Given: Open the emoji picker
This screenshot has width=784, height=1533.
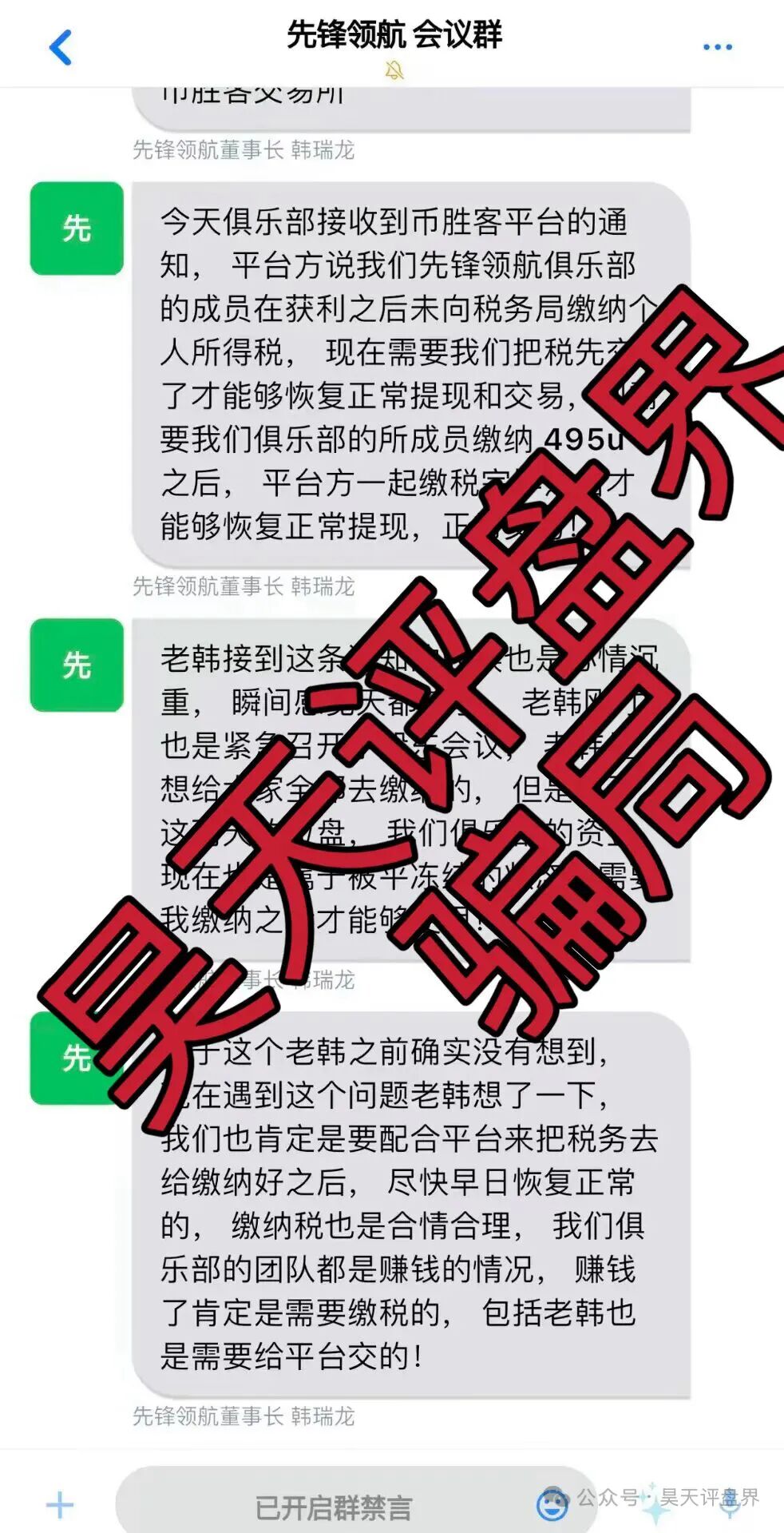Looking at the screenshot, I should 552,1504.
